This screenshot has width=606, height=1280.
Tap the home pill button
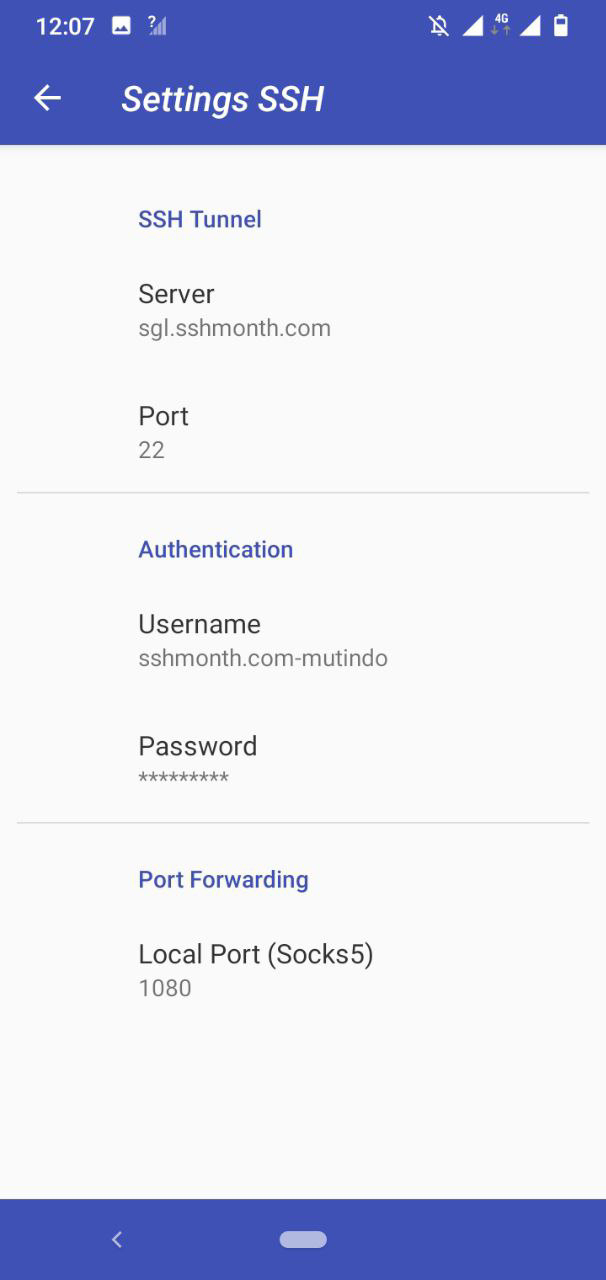[x=303, y=1240]
